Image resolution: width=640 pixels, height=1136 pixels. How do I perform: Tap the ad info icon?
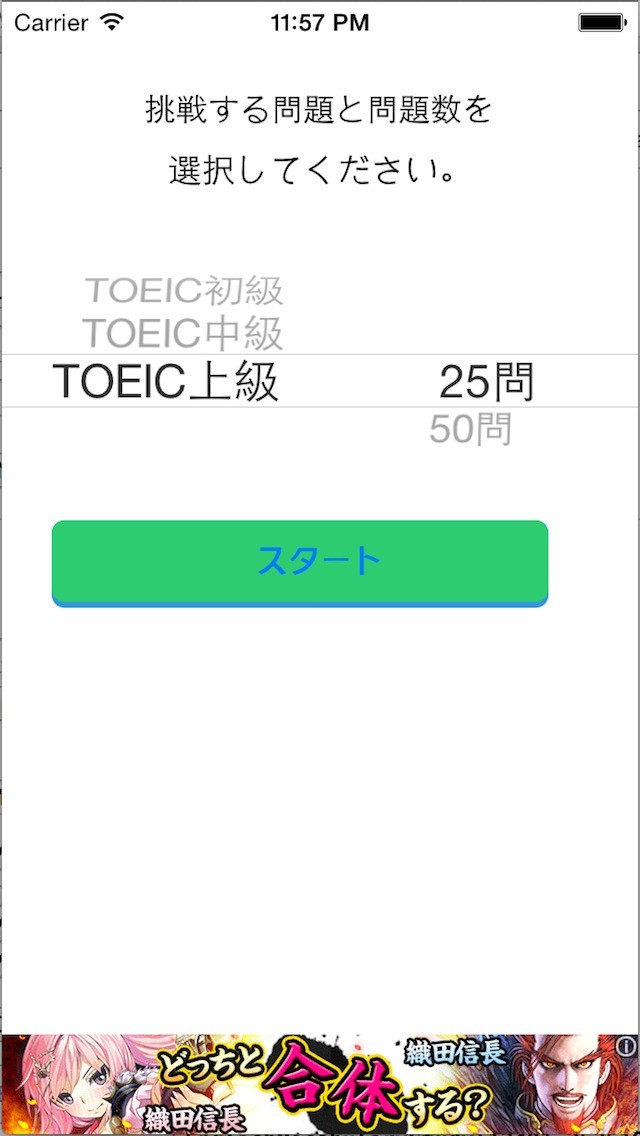(626, 1047)
